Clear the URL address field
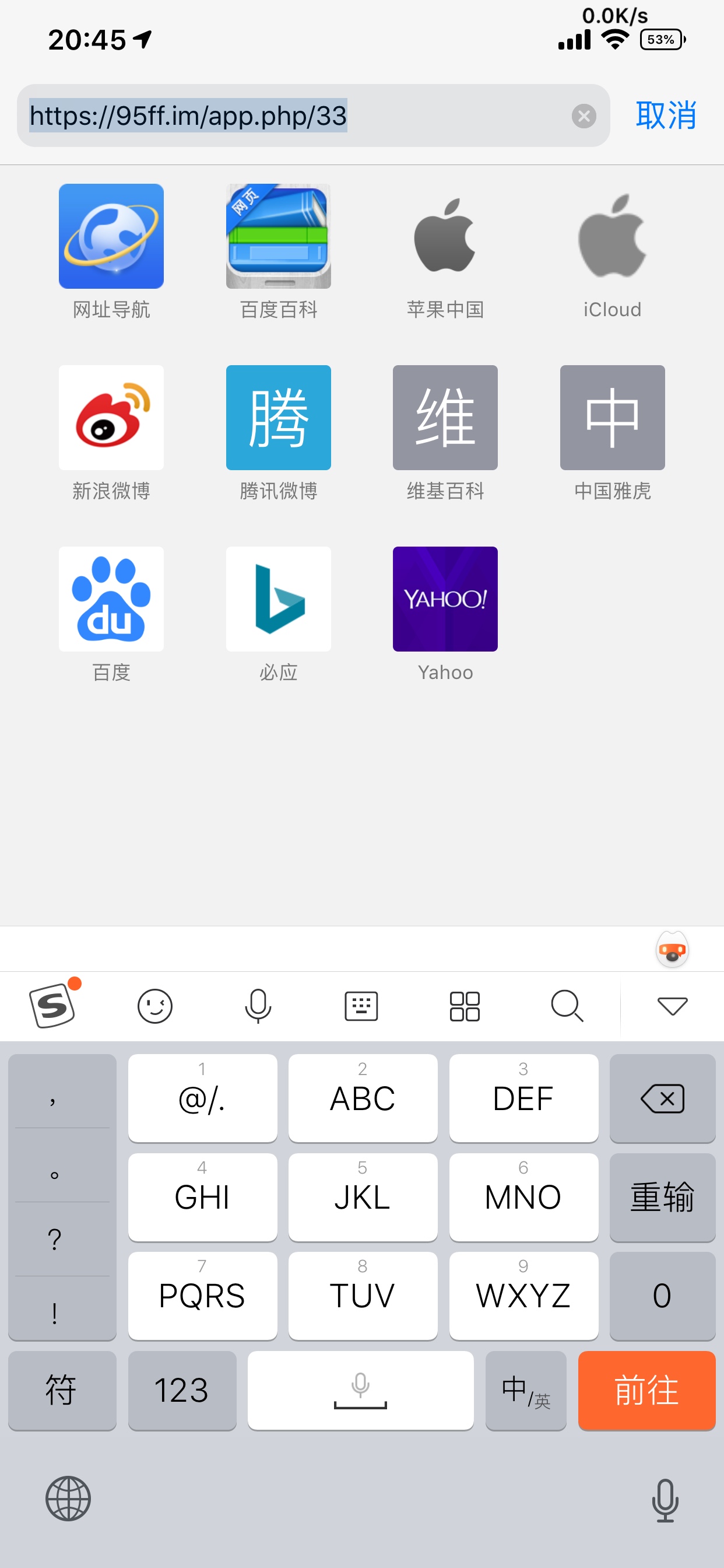This screenshot has width=724, height=1568. coord(584,116)
